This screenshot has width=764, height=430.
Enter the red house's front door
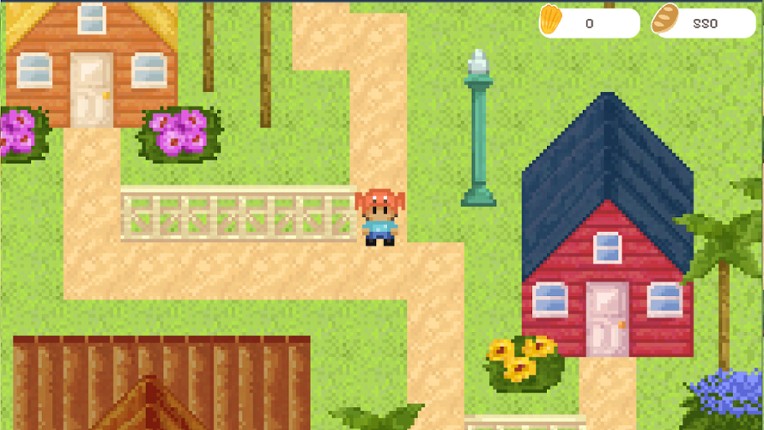point(607,318)
